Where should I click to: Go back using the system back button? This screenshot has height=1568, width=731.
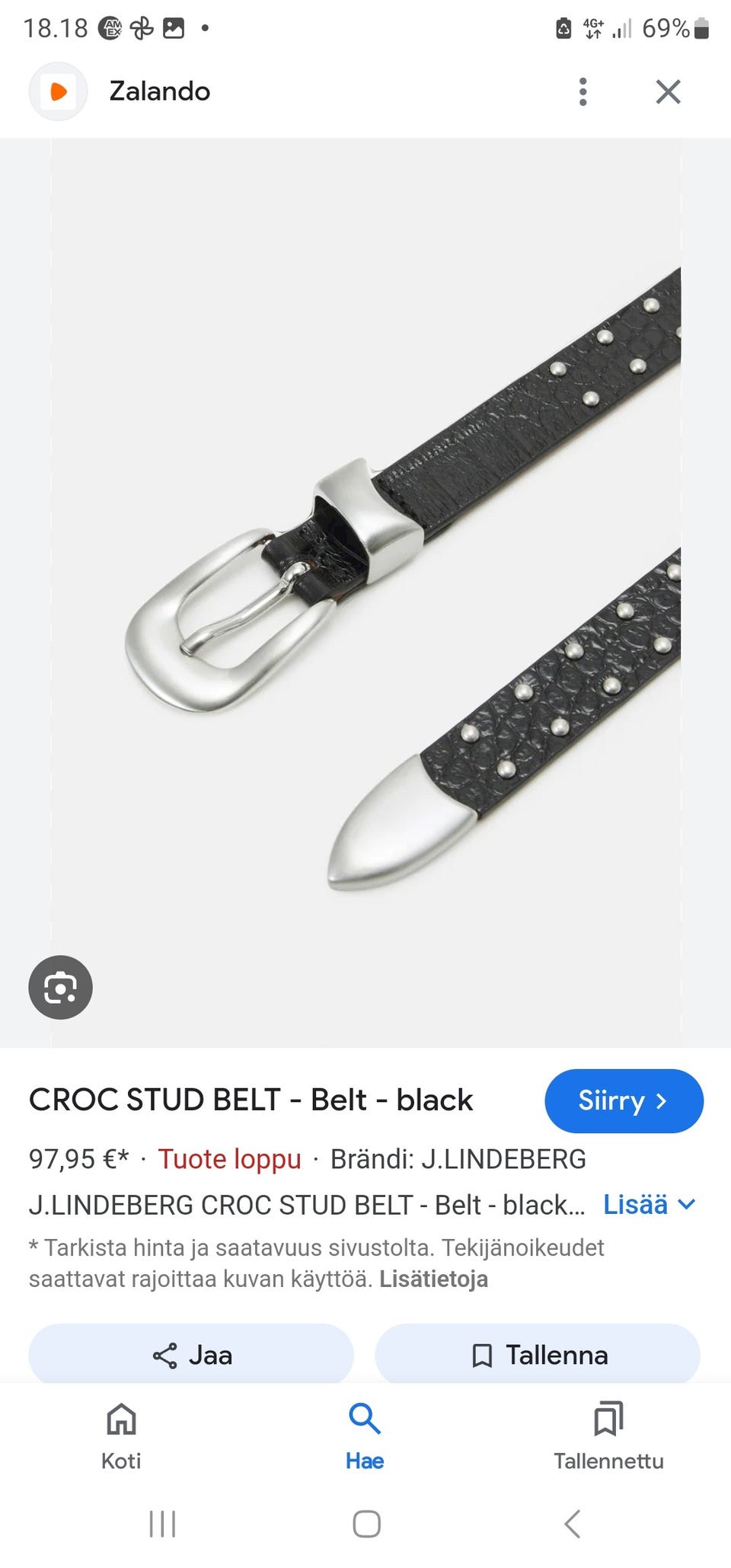click(x=573, y=1524)
